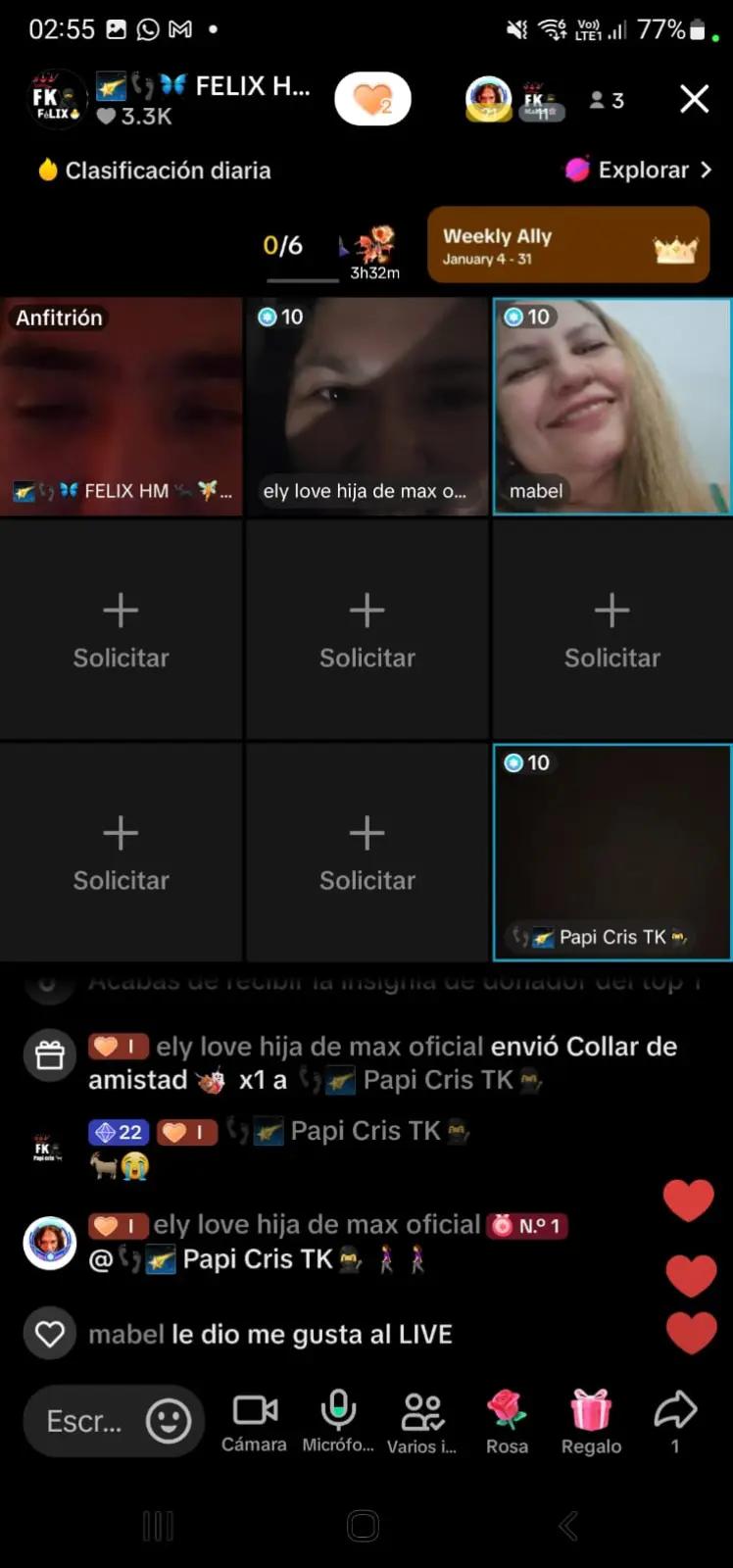Viewport: 733px width, 1568px height.
Task: Go back using the system navigation bar
Action: (x=569, y=1526)
